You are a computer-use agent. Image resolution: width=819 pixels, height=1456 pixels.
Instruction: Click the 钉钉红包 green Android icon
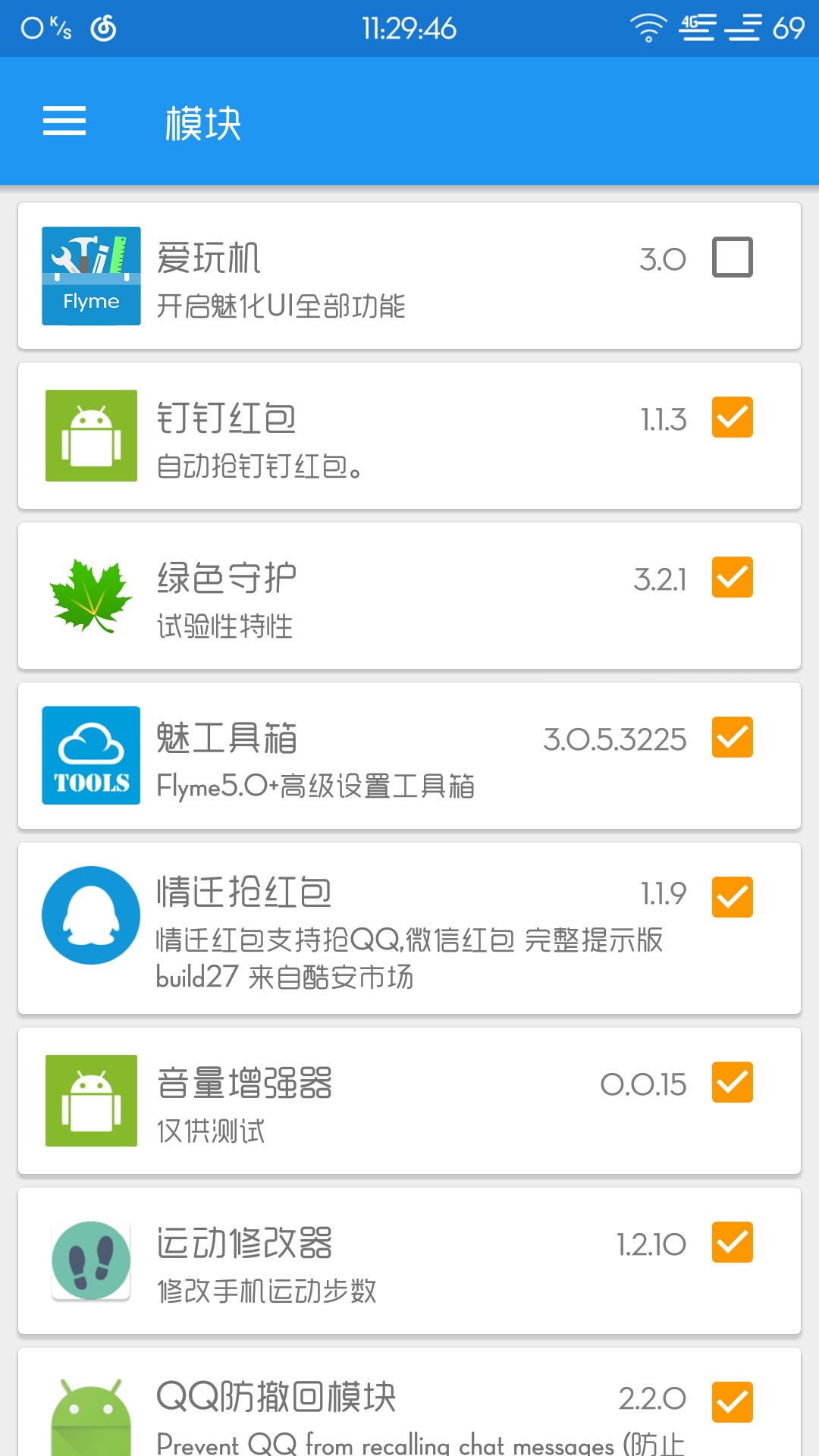90,435
